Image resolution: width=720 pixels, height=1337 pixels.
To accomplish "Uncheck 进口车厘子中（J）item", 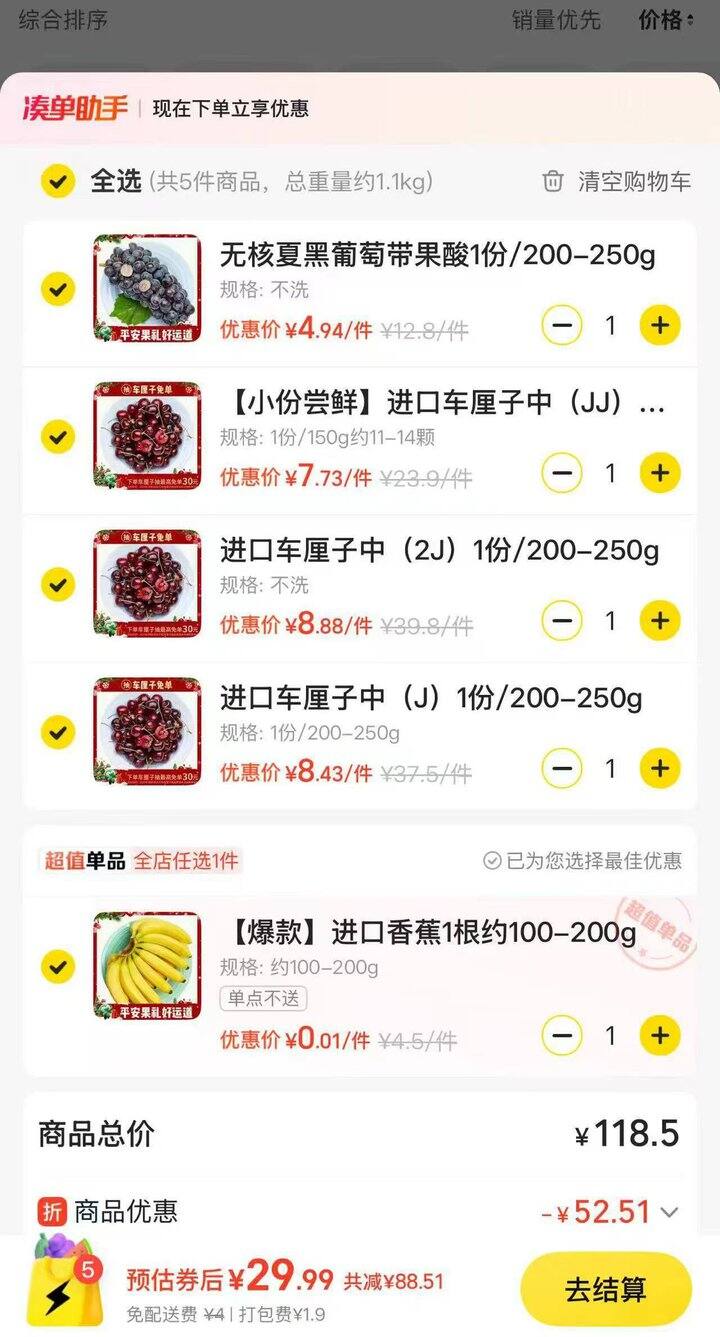I will click(58, 732).
